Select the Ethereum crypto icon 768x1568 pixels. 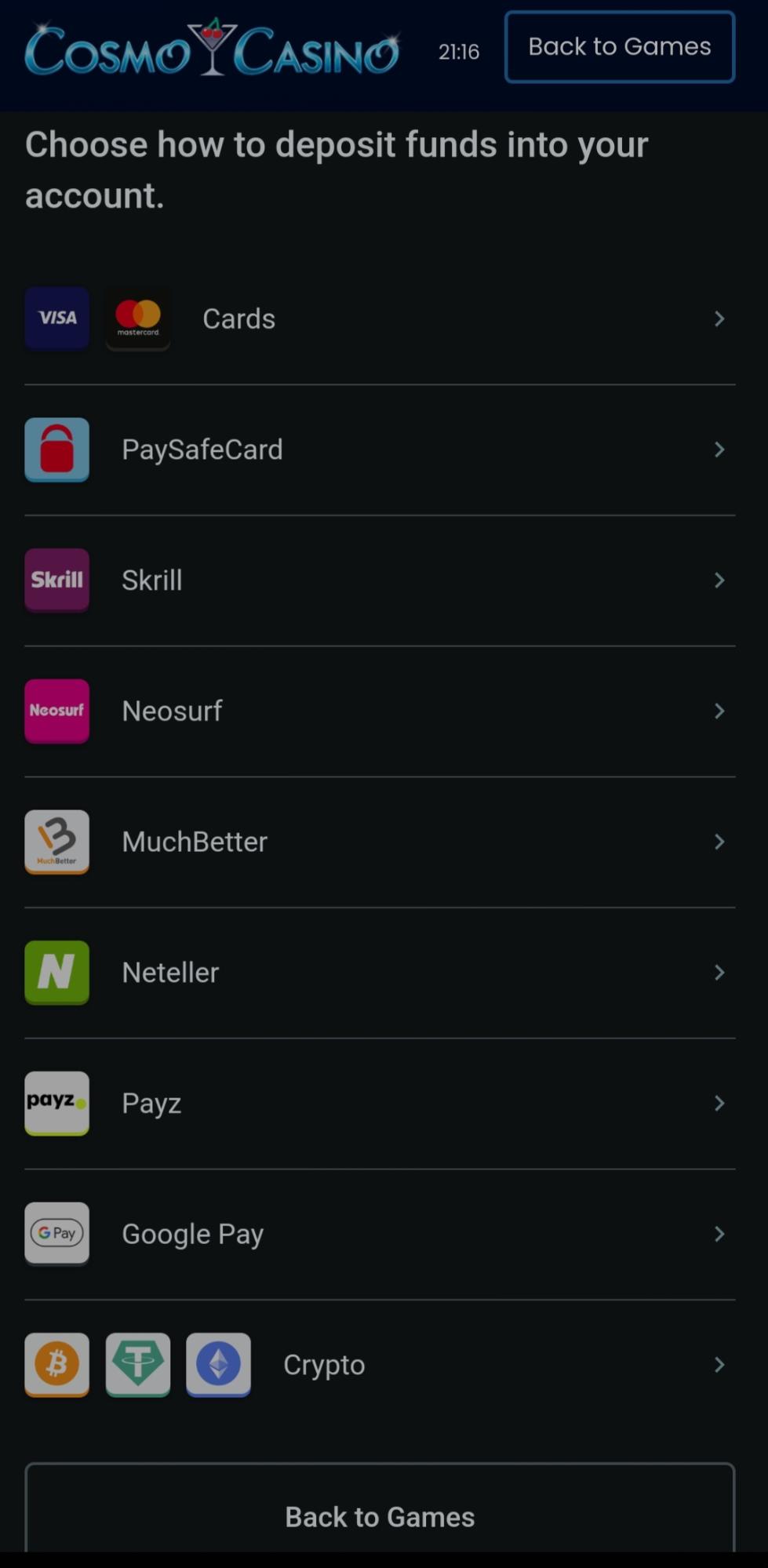(x=218, y=1364)
